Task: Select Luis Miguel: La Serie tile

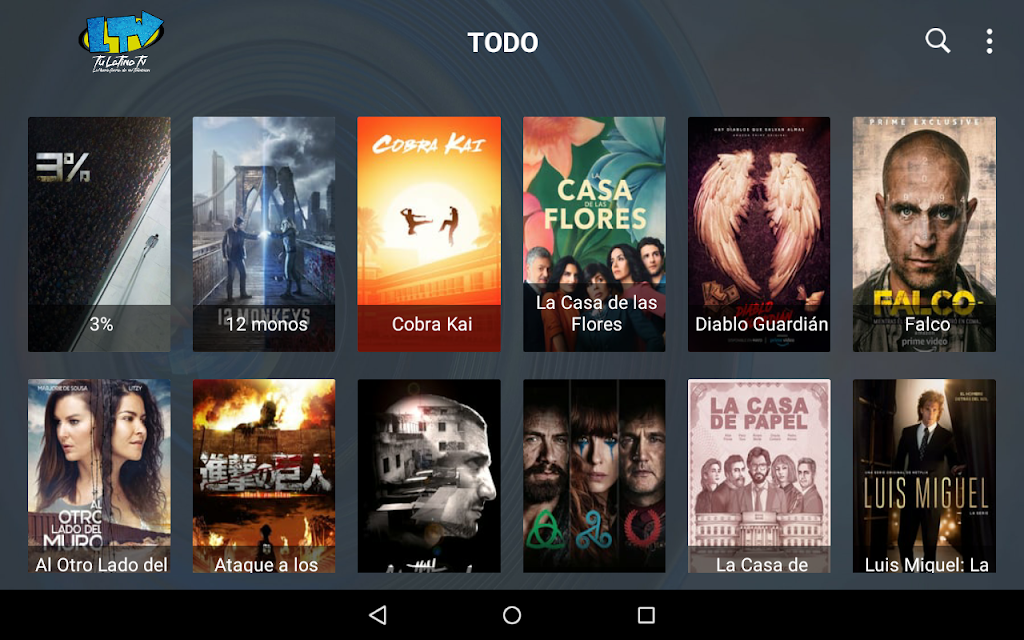Action: click(924, 476)
